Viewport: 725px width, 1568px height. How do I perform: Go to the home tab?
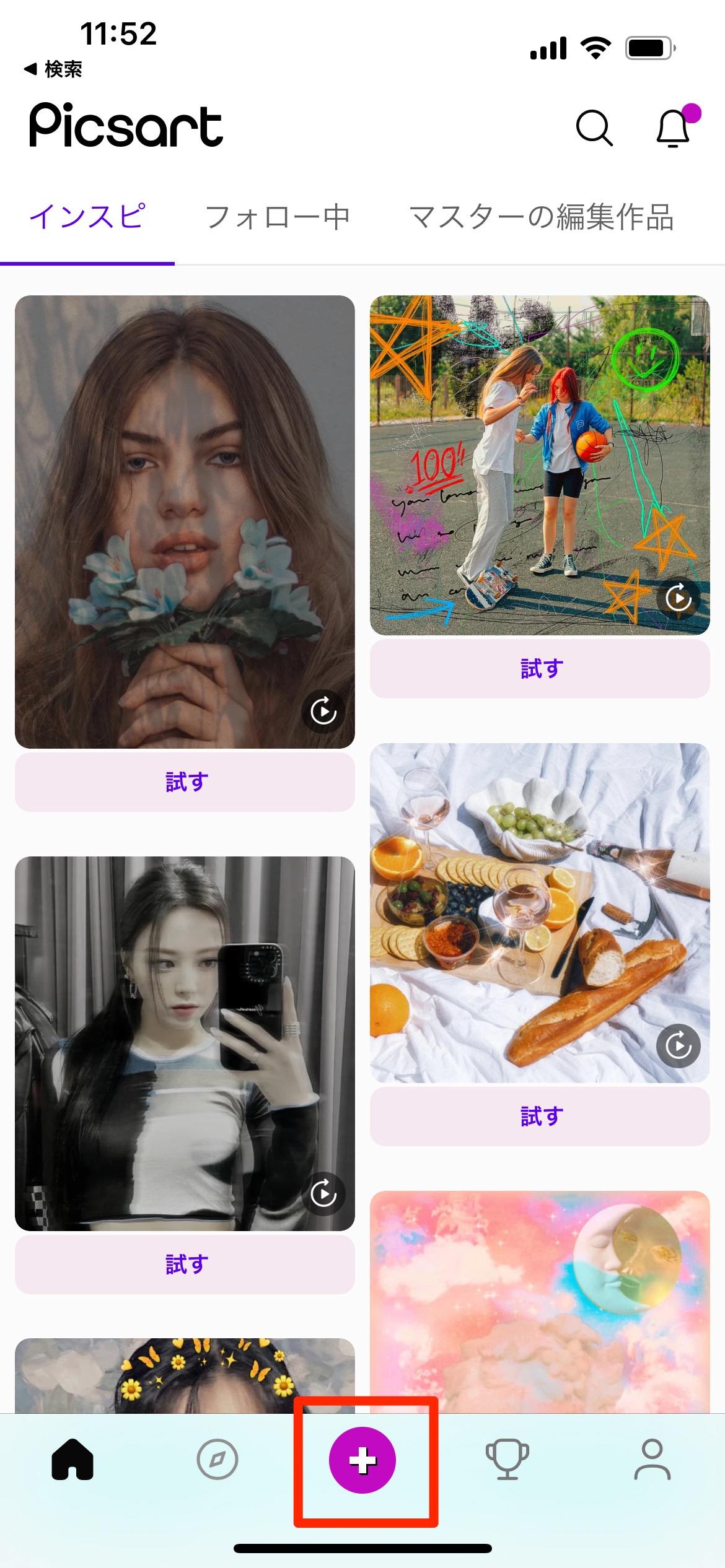(x=72, y=1460)
